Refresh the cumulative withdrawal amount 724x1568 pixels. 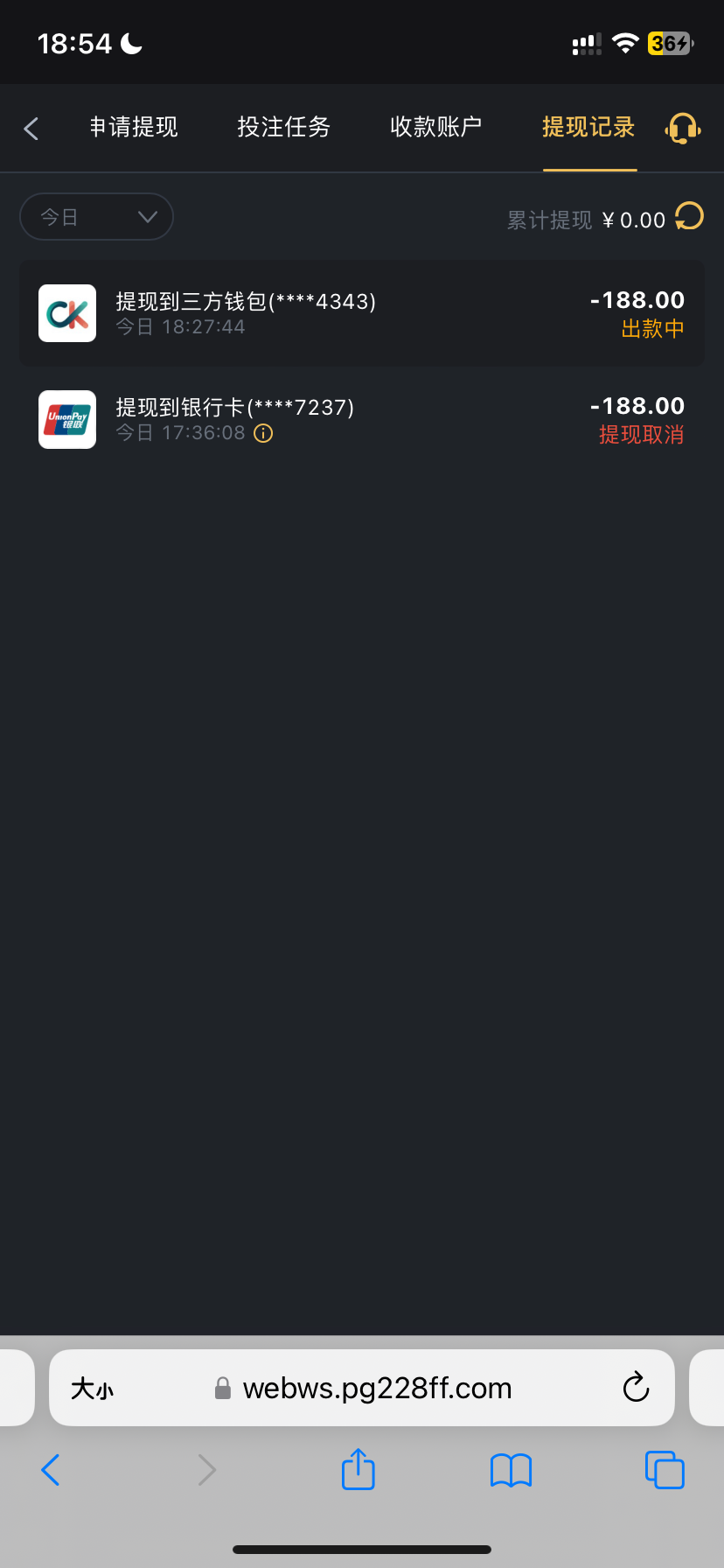click(689, 216)
